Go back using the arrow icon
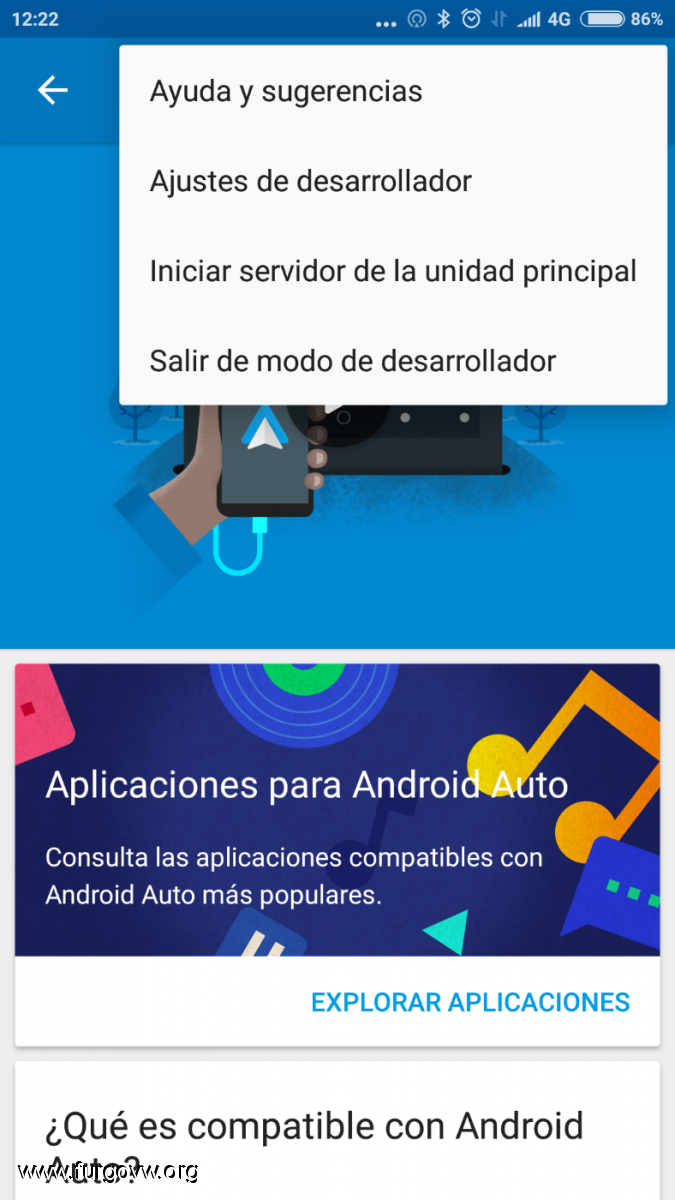This screenshot has height=1200, width=675. click(52, 91)
